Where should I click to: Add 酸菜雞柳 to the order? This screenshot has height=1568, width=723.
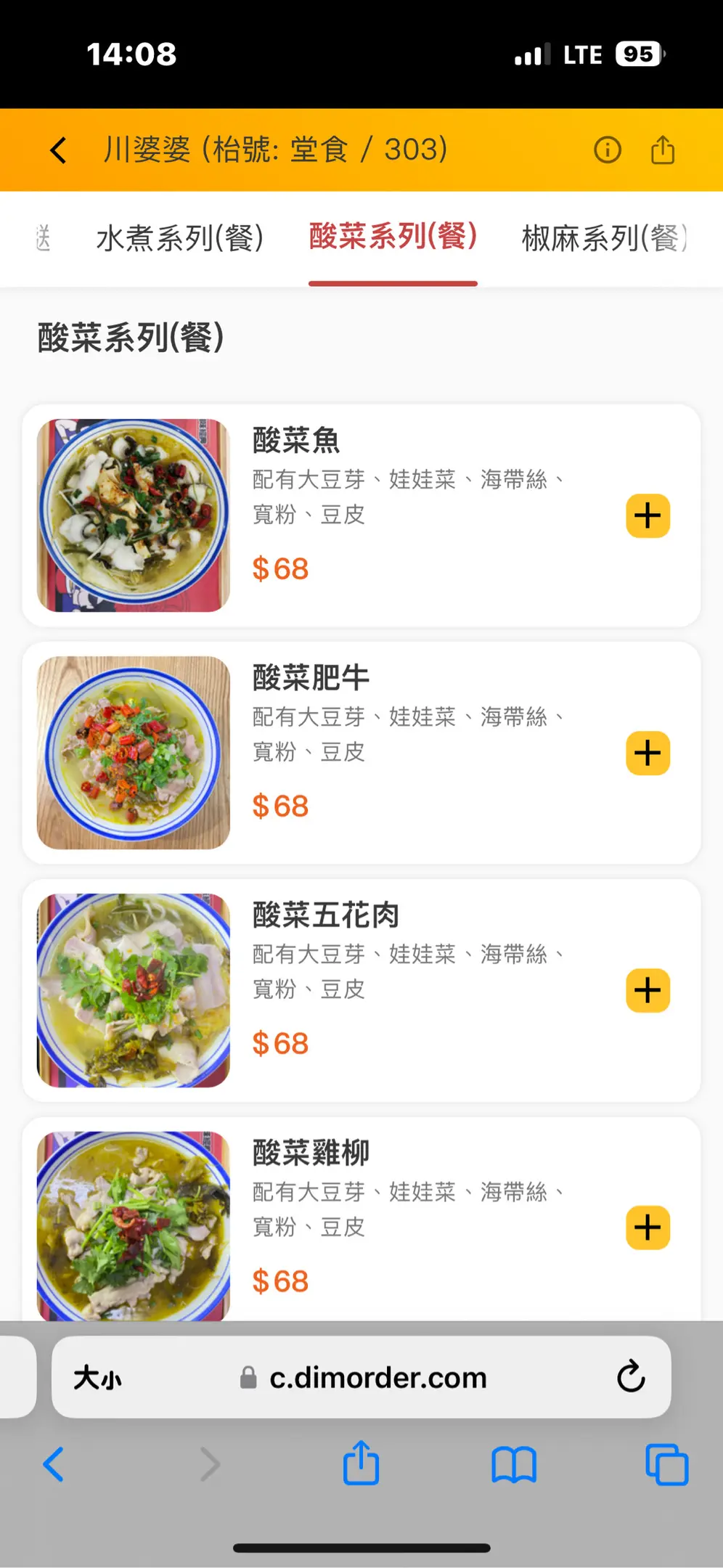tap(648, 1228)
